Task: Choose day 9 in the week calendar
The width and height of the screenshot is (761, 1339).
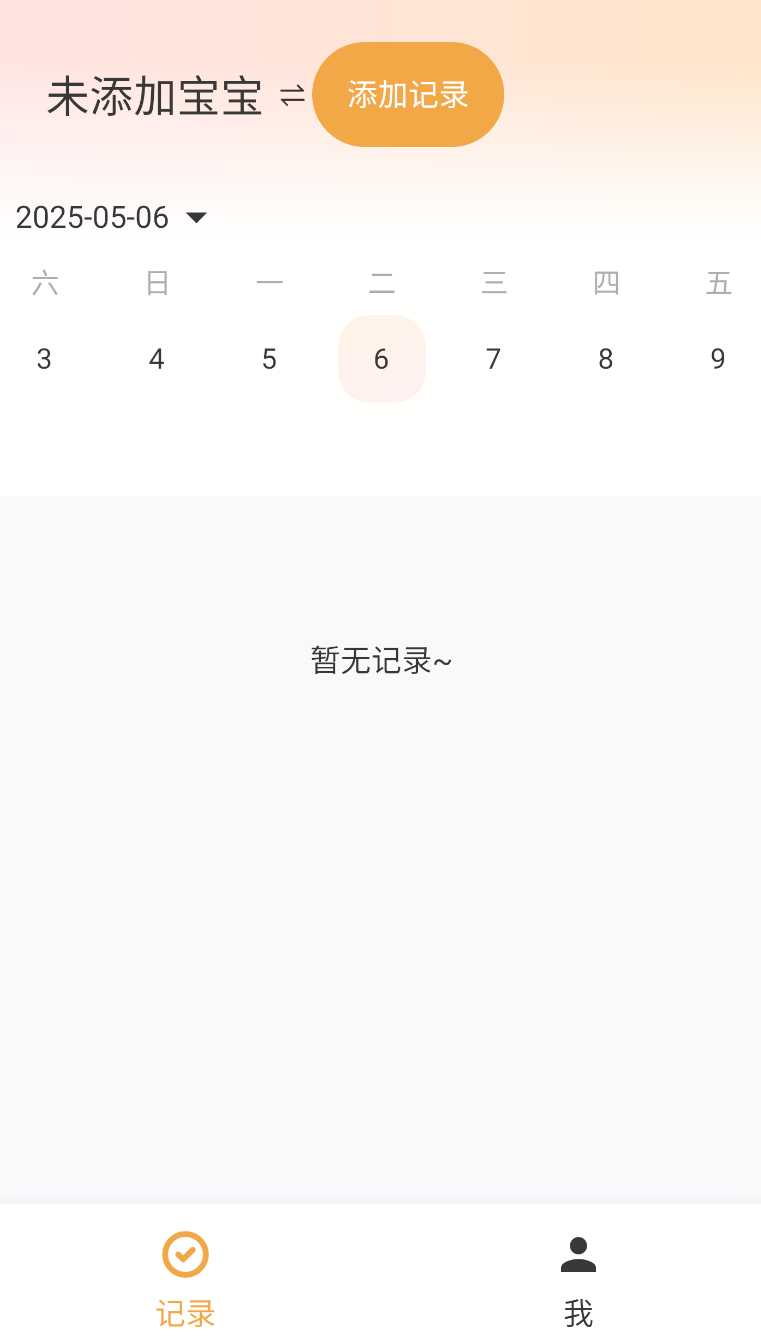Action: [717, 359]
